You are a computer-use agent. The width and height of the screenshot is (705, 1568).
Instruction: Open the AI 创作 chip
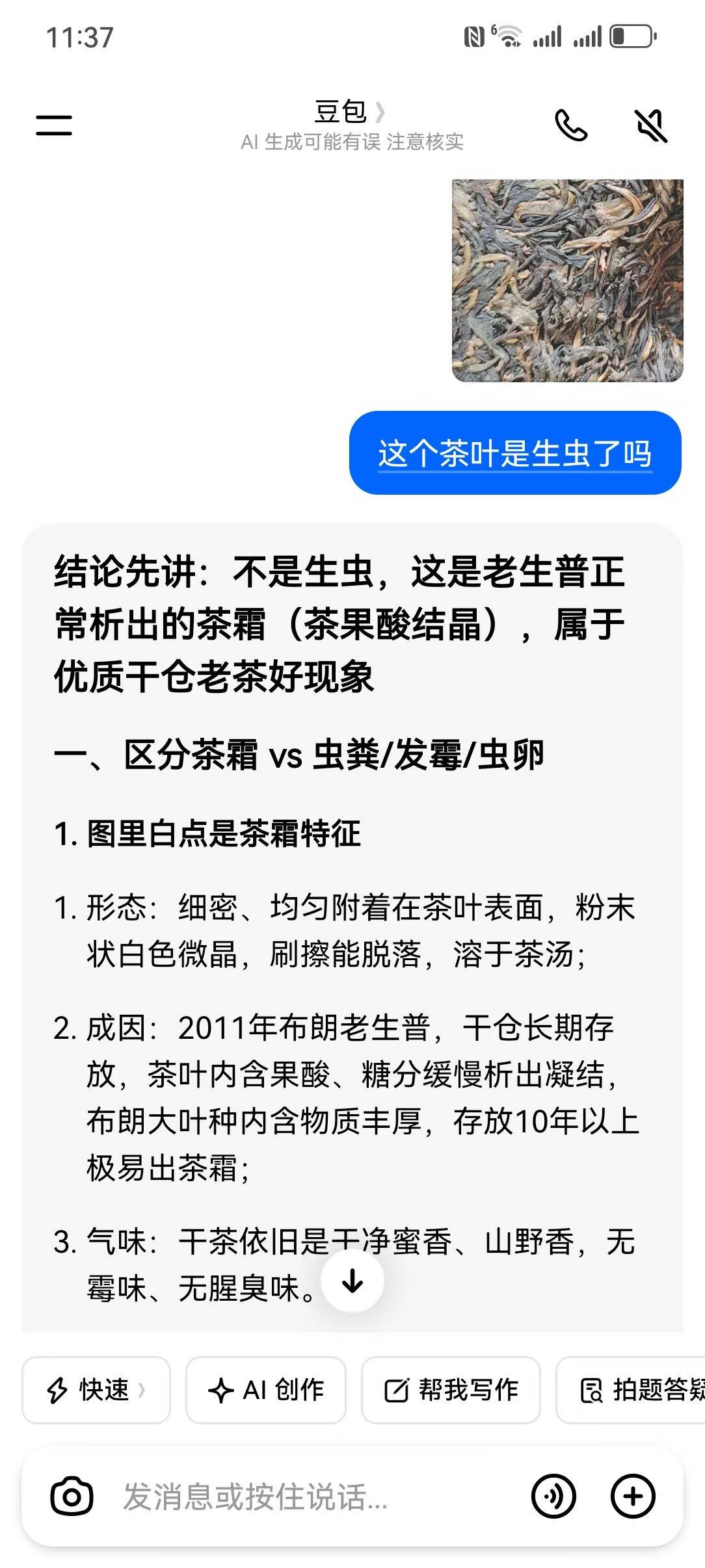click(265, 1390)
